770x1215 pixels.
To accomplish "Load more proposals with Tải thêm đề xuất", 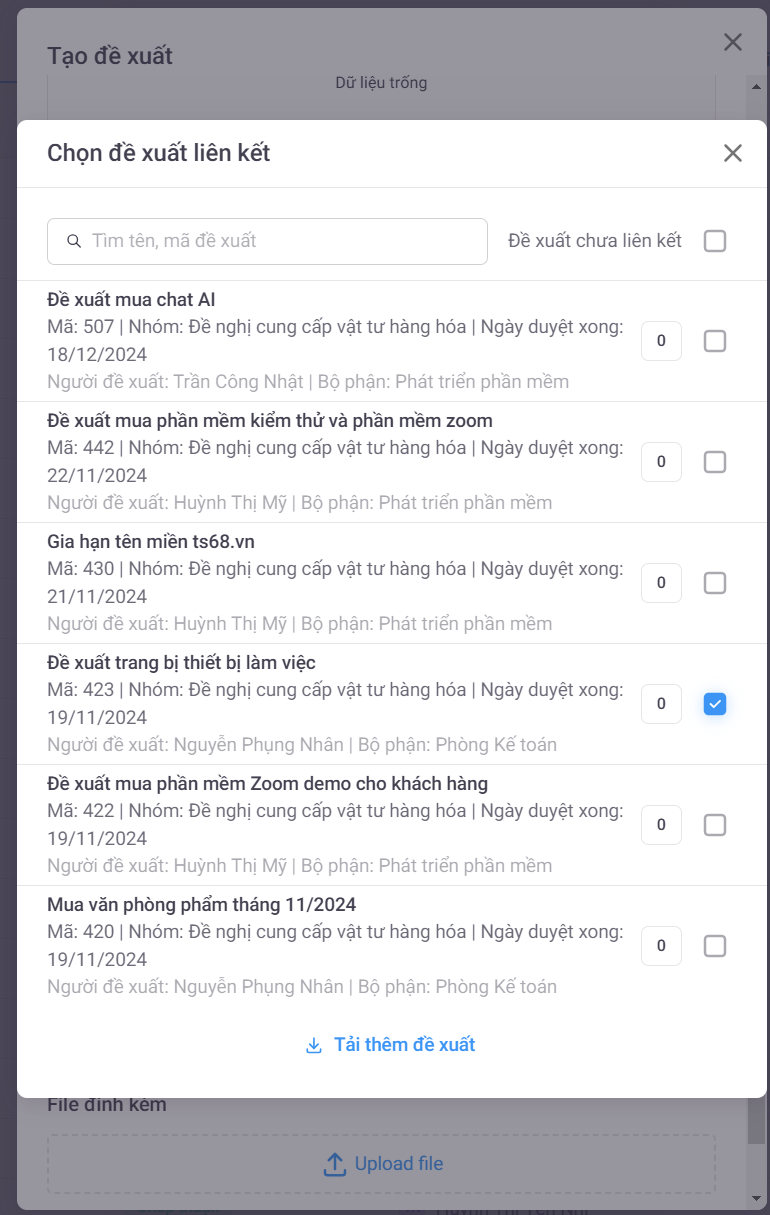I will 390,1045.
